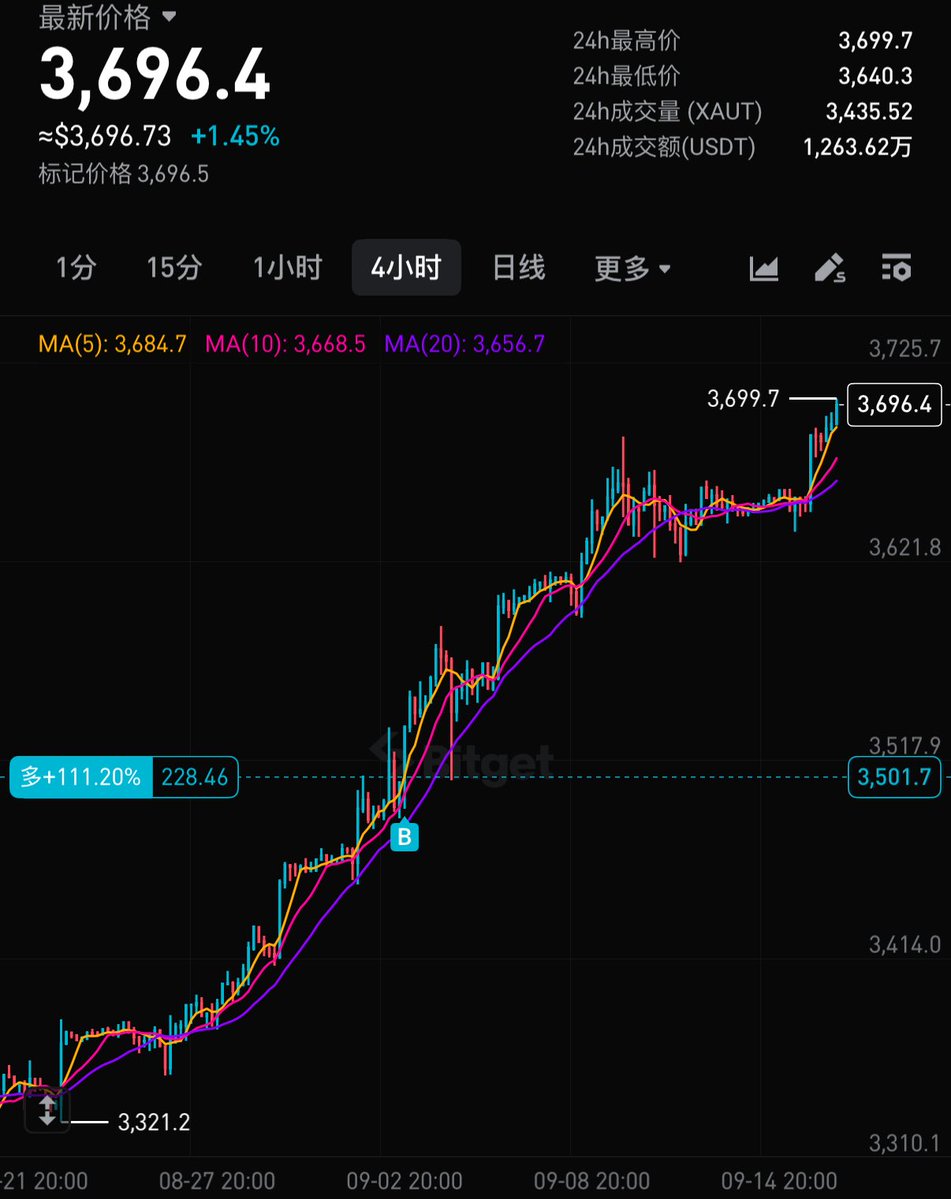Open chart indicator settings icon

[x=896, y=268]
